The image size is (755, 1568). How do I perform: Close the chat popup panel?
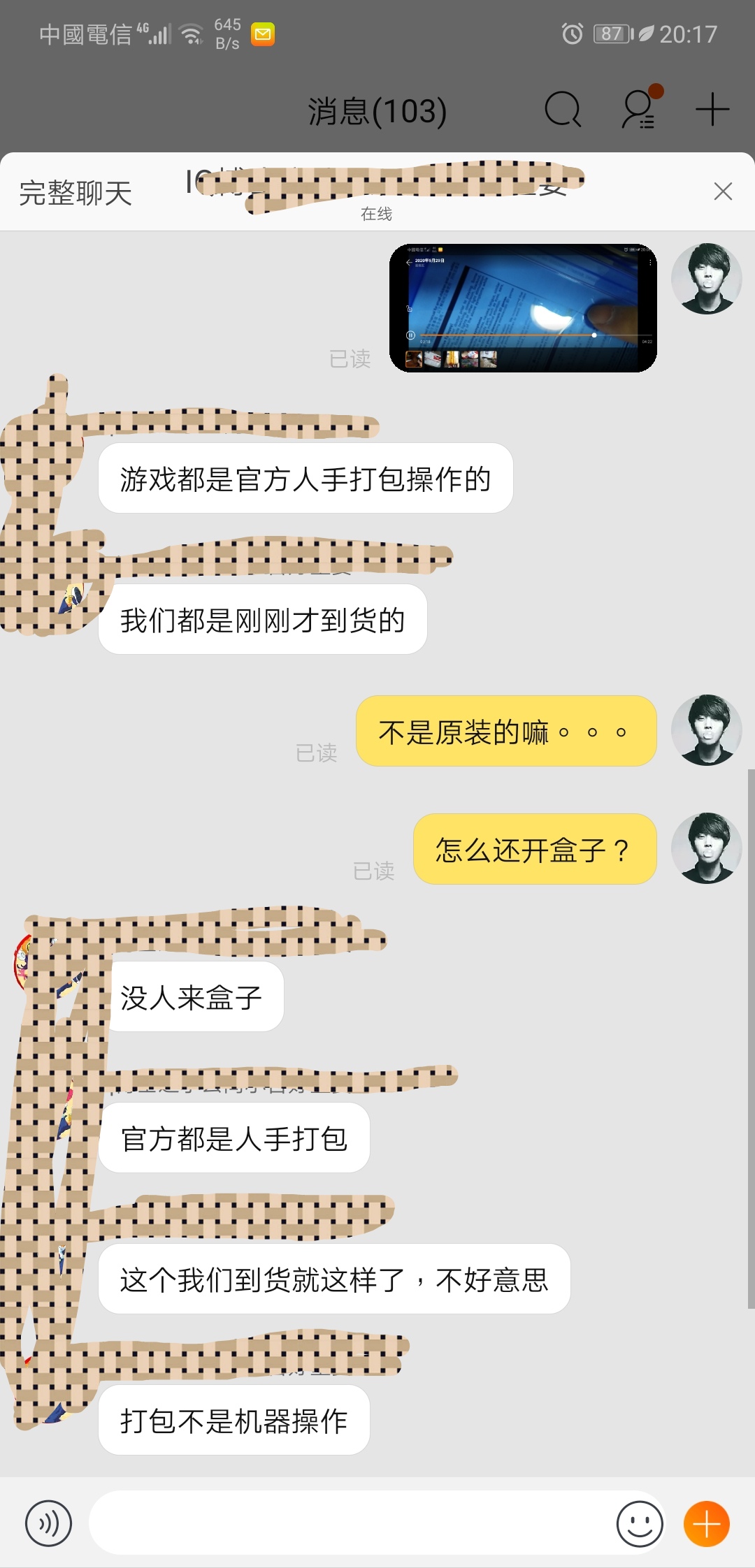[723, 191]
